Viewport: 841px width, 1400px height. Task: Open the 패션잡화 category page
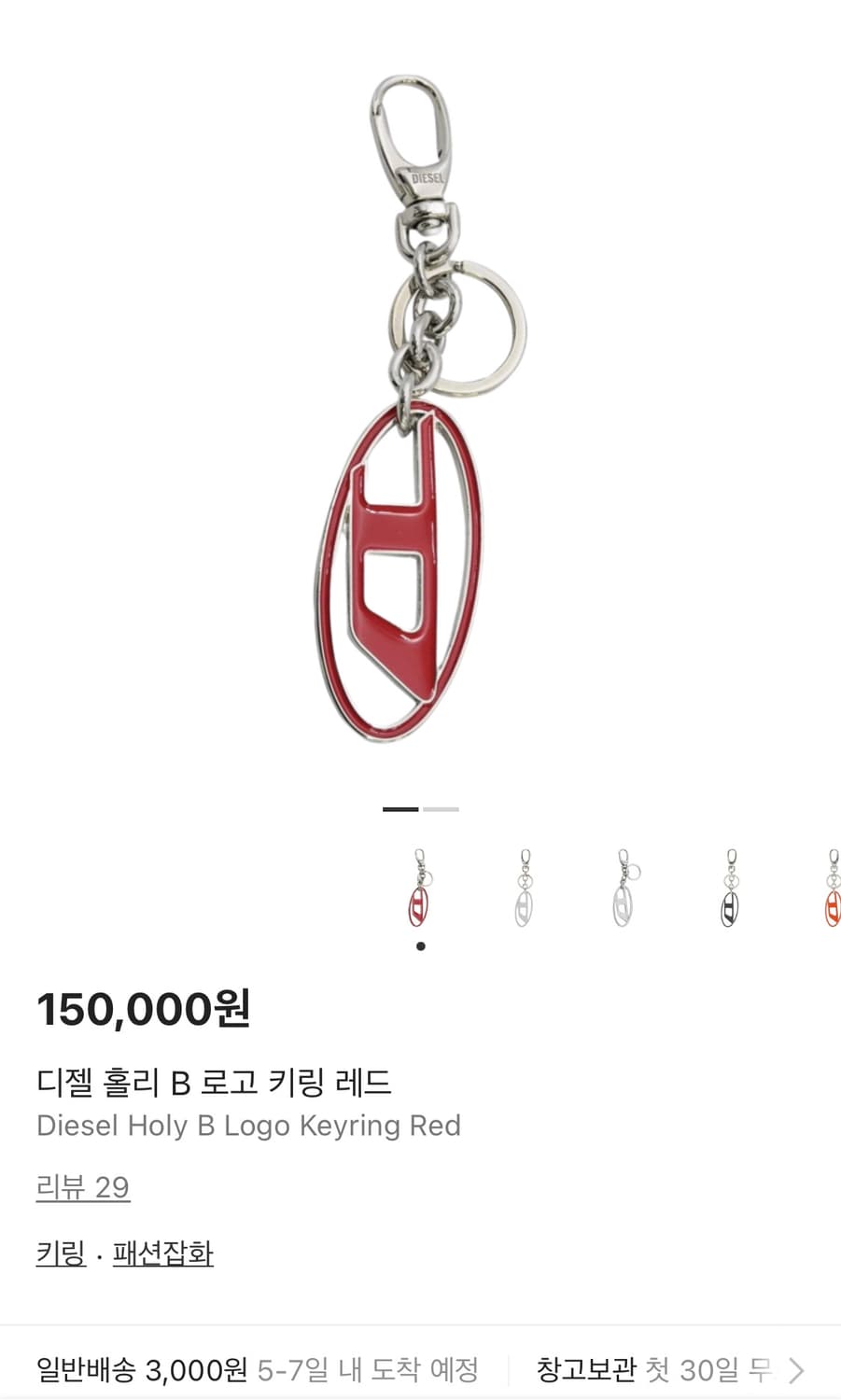tap(163, 1255)
